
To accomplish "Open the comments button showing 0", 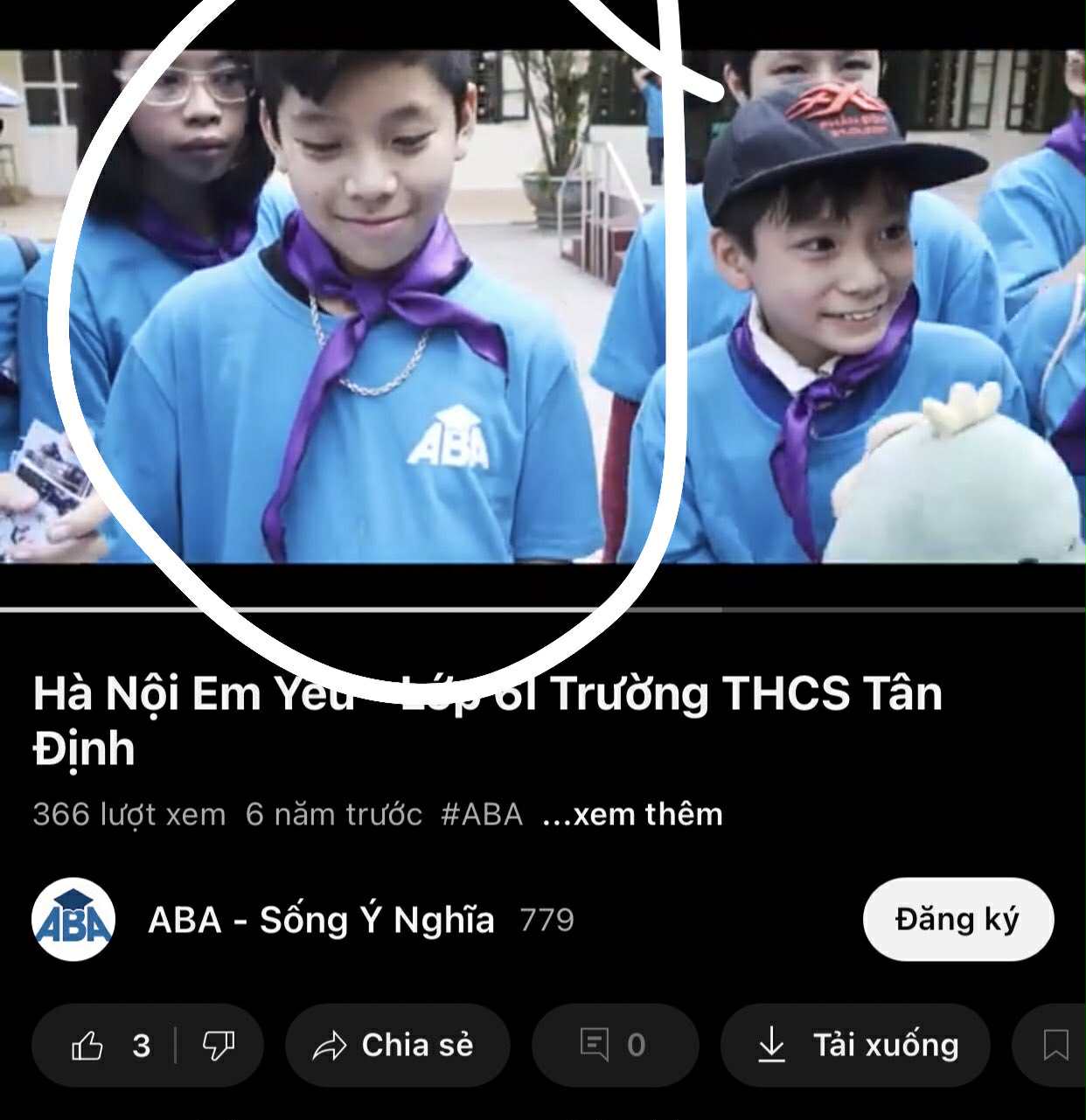I will (x=615, y=1046).
